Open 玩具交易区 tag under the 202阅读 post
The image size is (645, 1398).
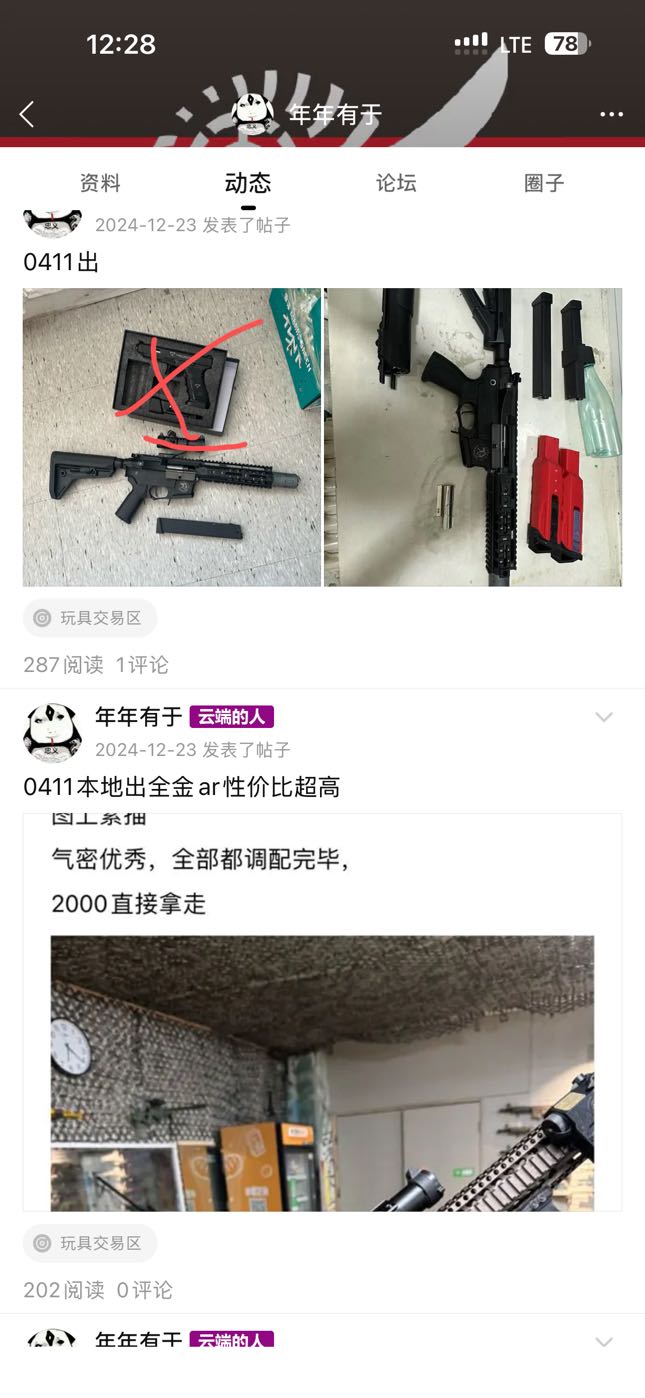[x=90, y=1243]
